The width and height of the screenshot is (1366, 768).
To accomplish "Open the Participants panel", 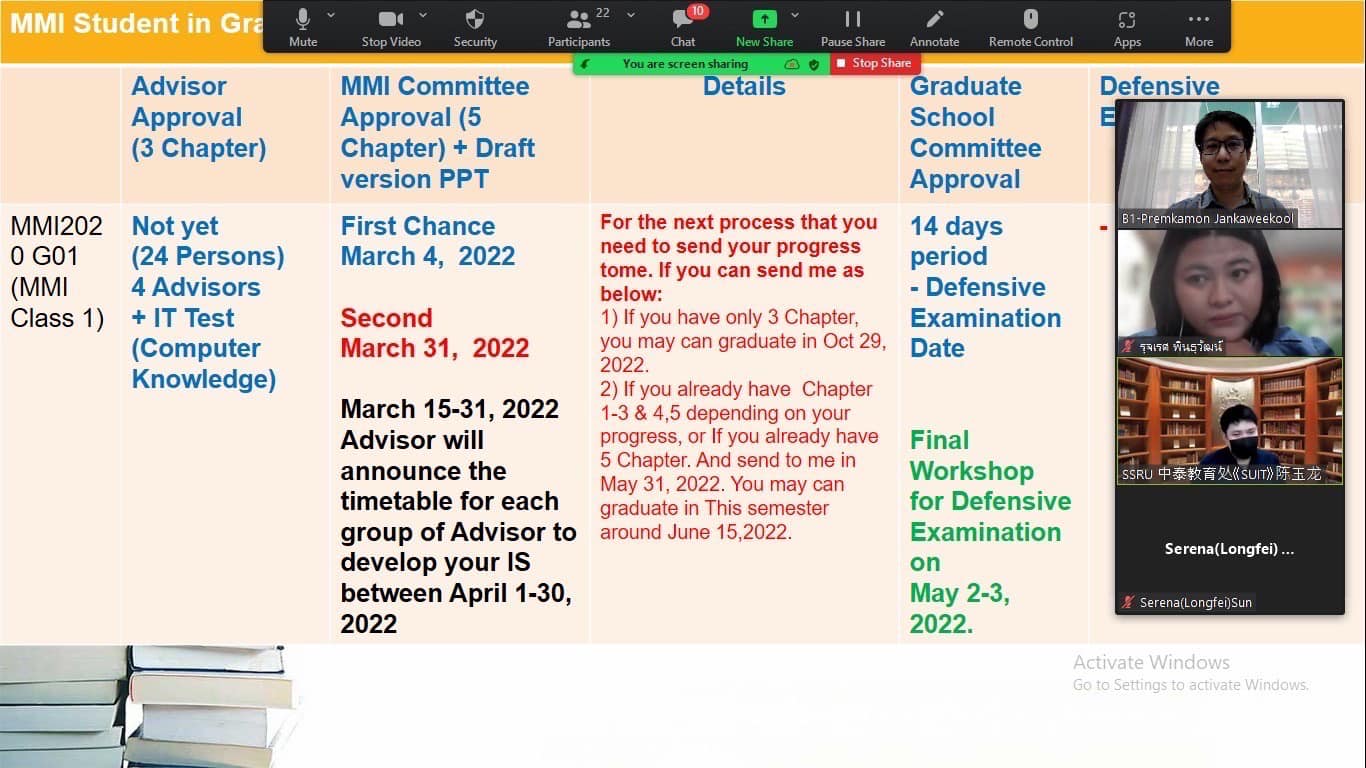I will 578,26.
